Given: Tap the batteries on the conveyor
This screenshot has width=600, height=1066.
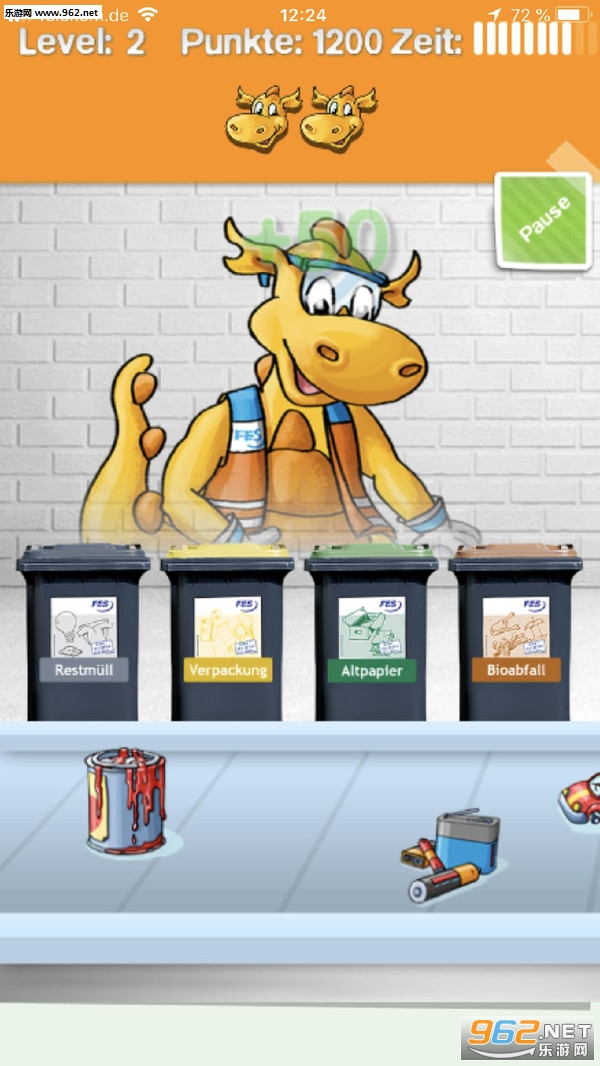Looking at the screenshot, I should pos(452,856).
